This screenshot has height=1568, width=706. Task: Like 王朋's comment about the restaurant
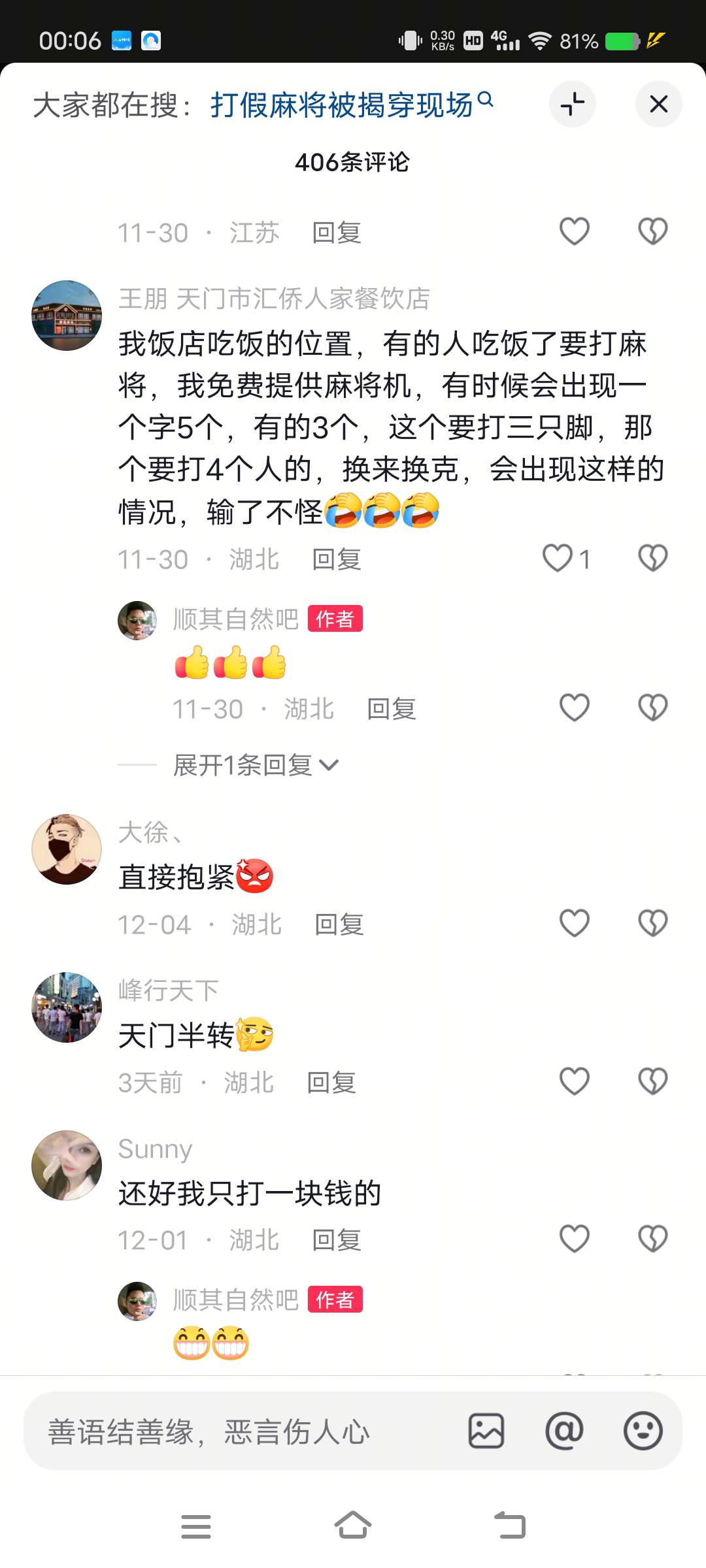pos(558,559)
